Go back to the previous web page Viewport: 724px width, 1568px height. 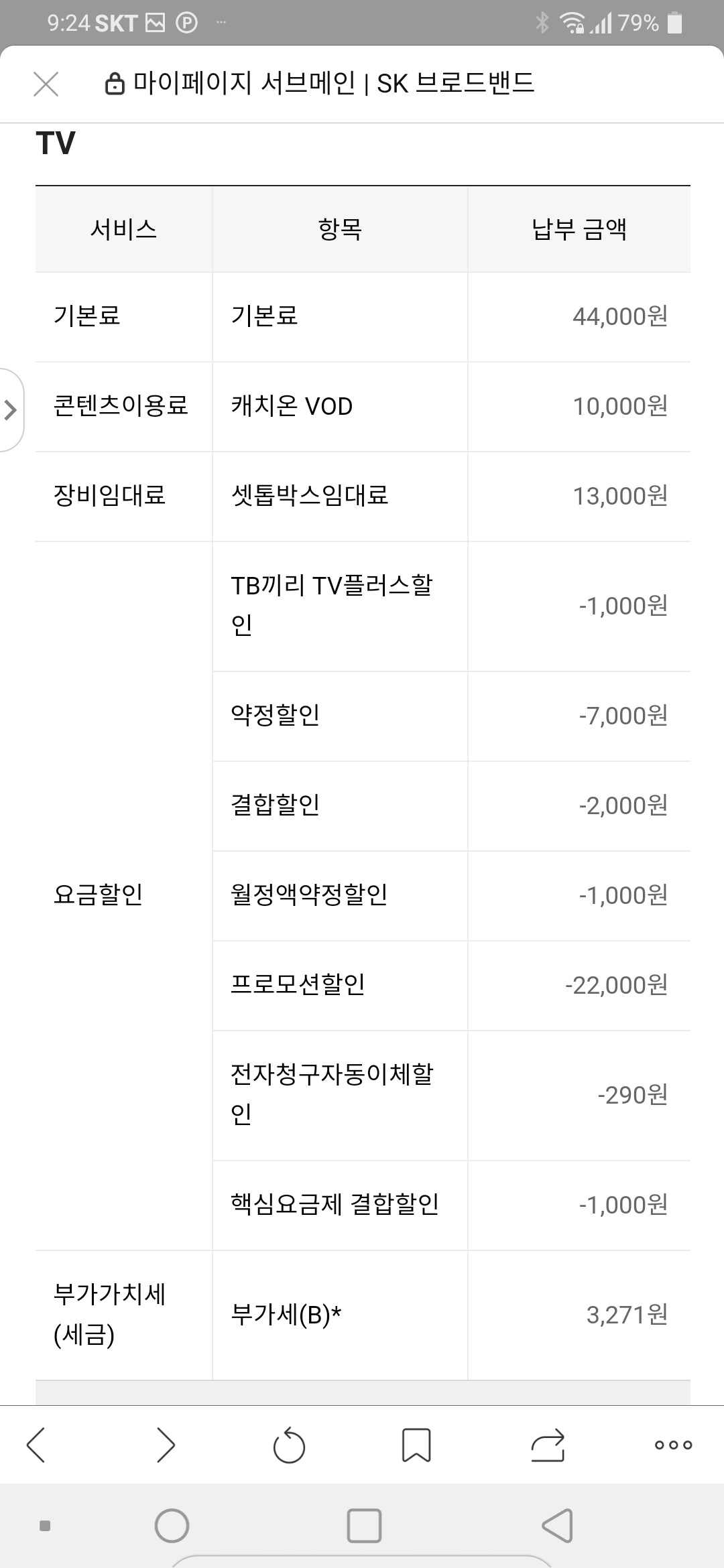(36, 1445)
